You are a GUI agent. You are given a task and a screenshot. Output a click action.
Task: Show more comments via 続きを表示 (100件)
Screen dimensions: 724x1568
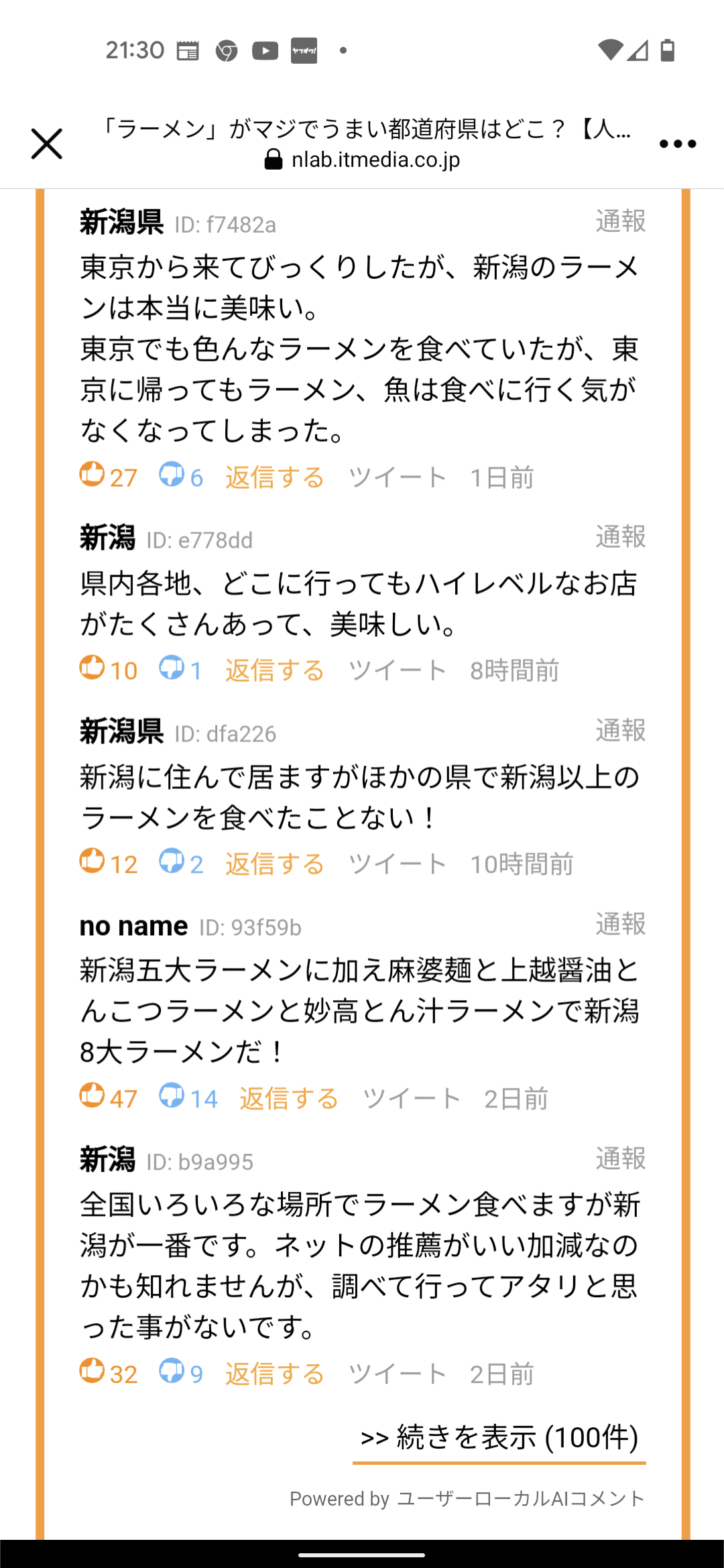499,1439
